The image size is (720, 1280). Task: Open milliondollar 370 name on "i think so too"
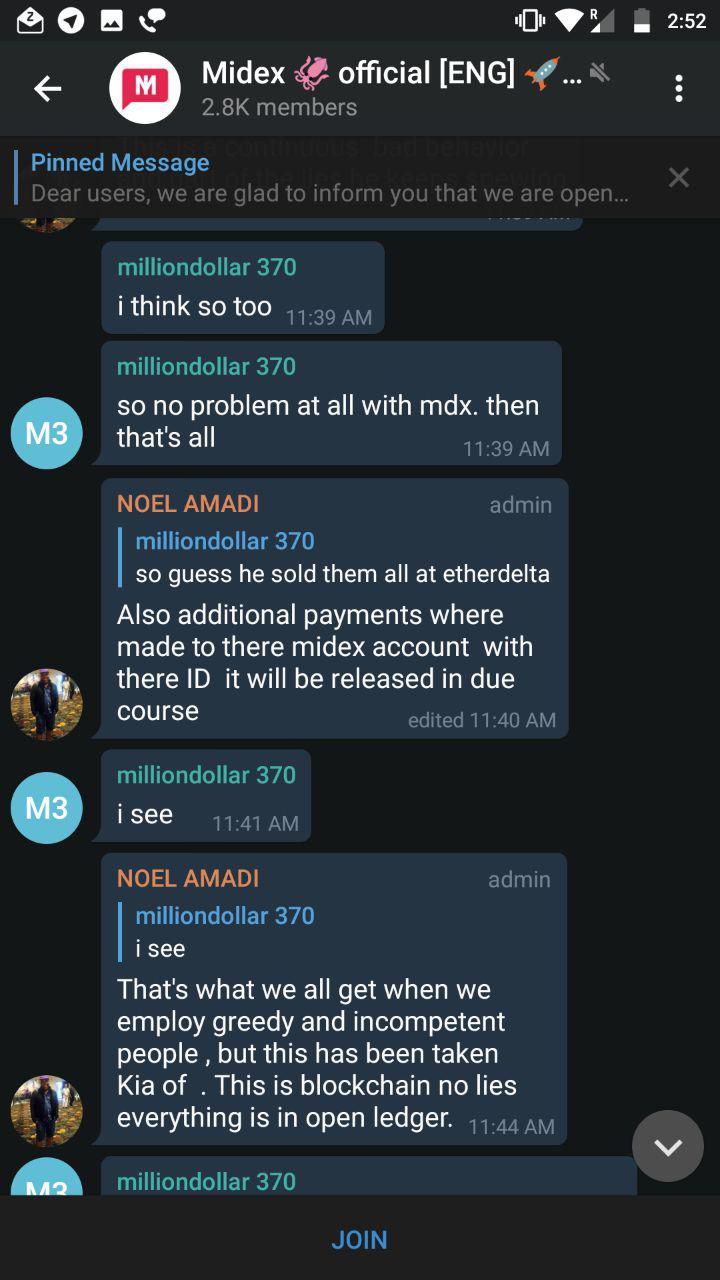click(x=206, y=267)
